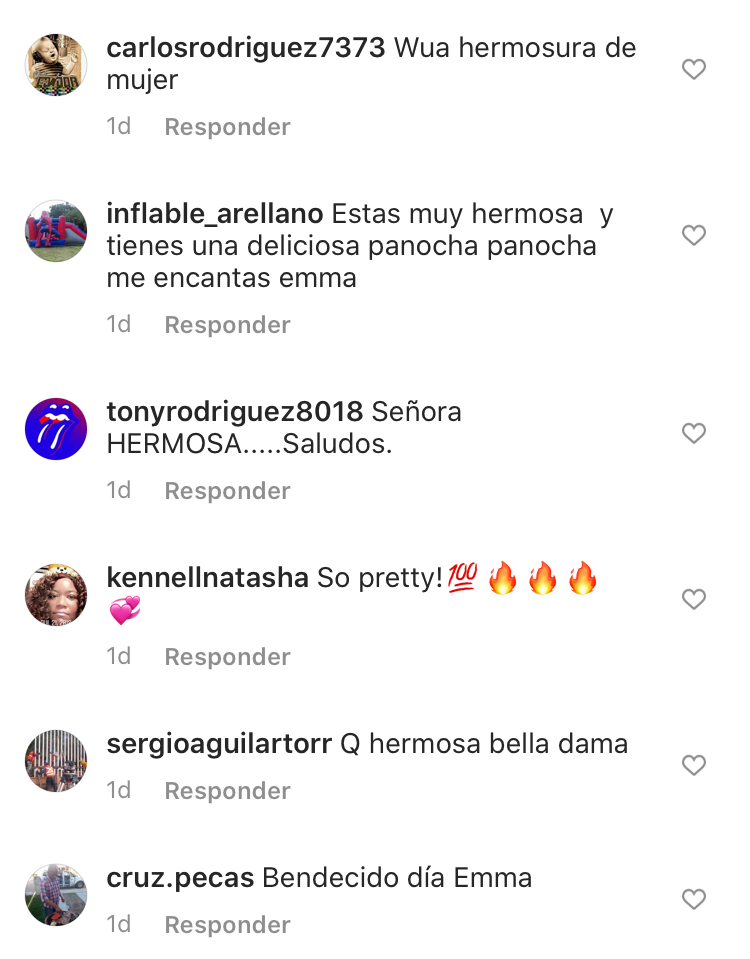Visit kennellnatasha's profile from username

pyautogui.click(x=207, y=578)
